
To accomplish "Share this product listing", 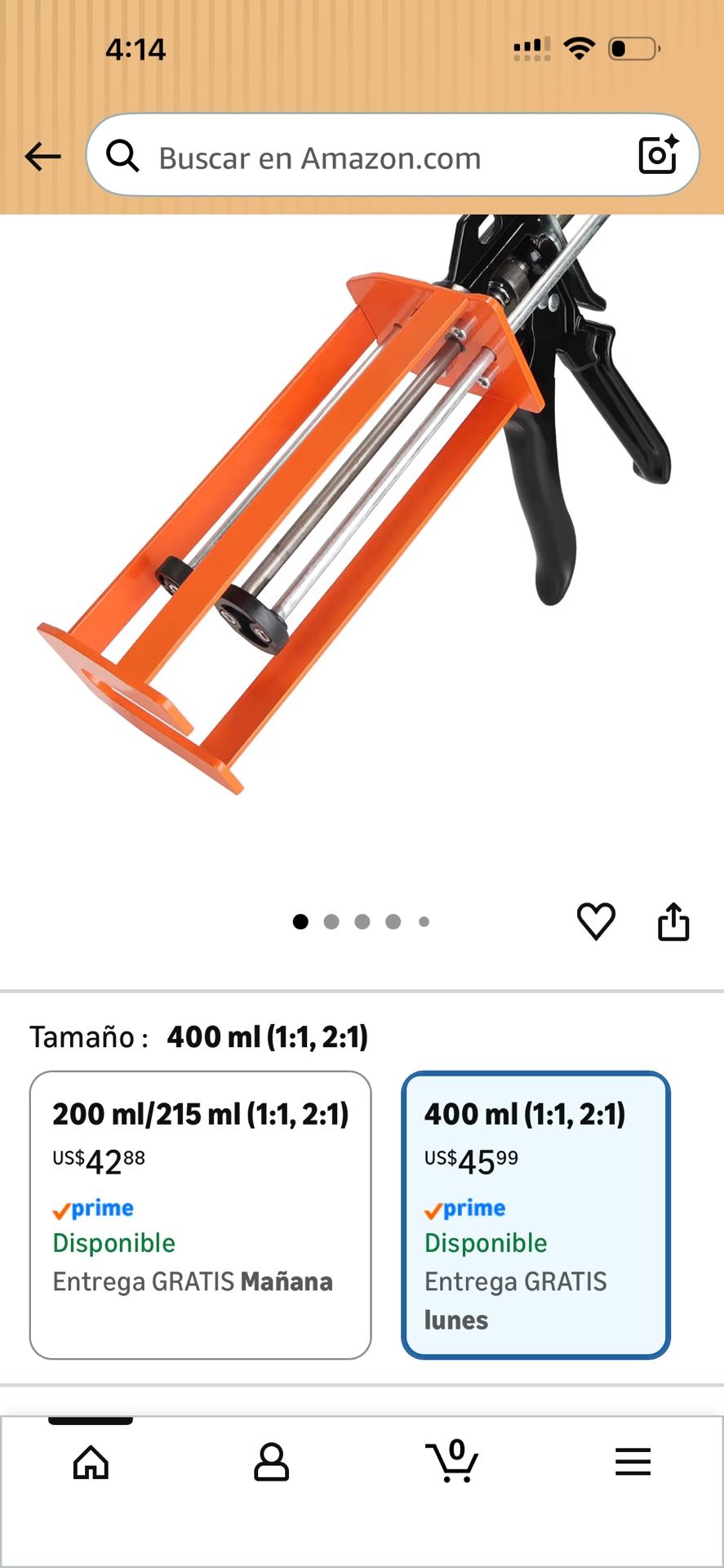I will tap(673, 922).
